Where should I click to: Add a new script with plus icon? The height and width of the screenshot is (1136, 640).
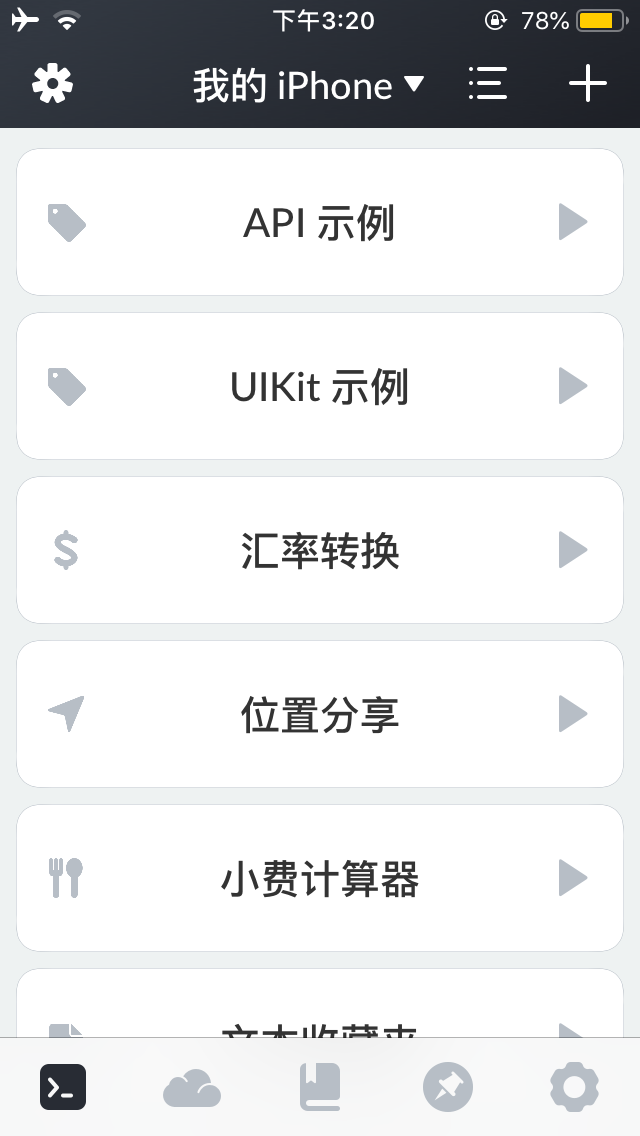588,85
